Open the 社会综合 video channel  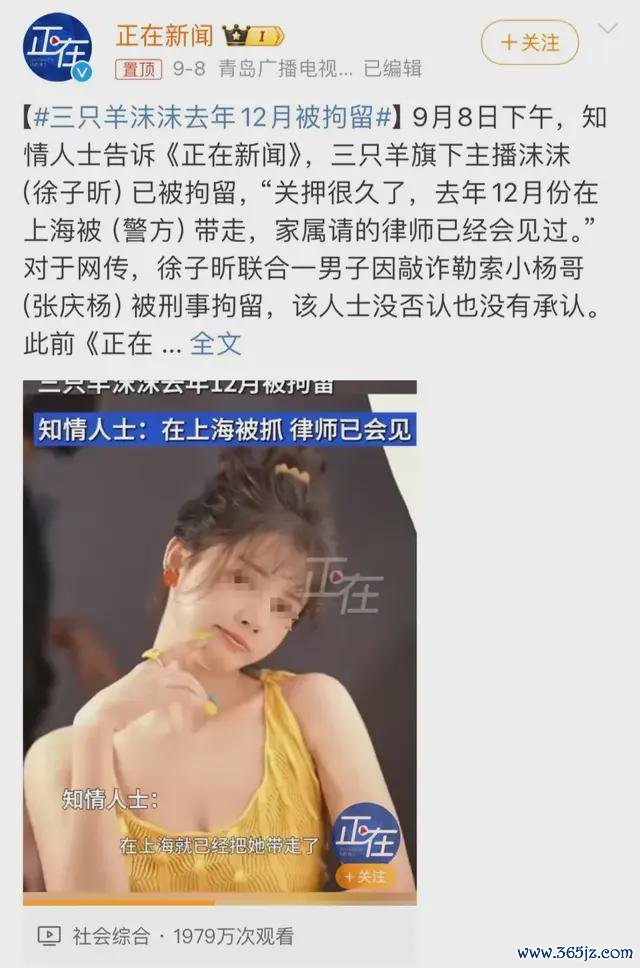[110, 936]
